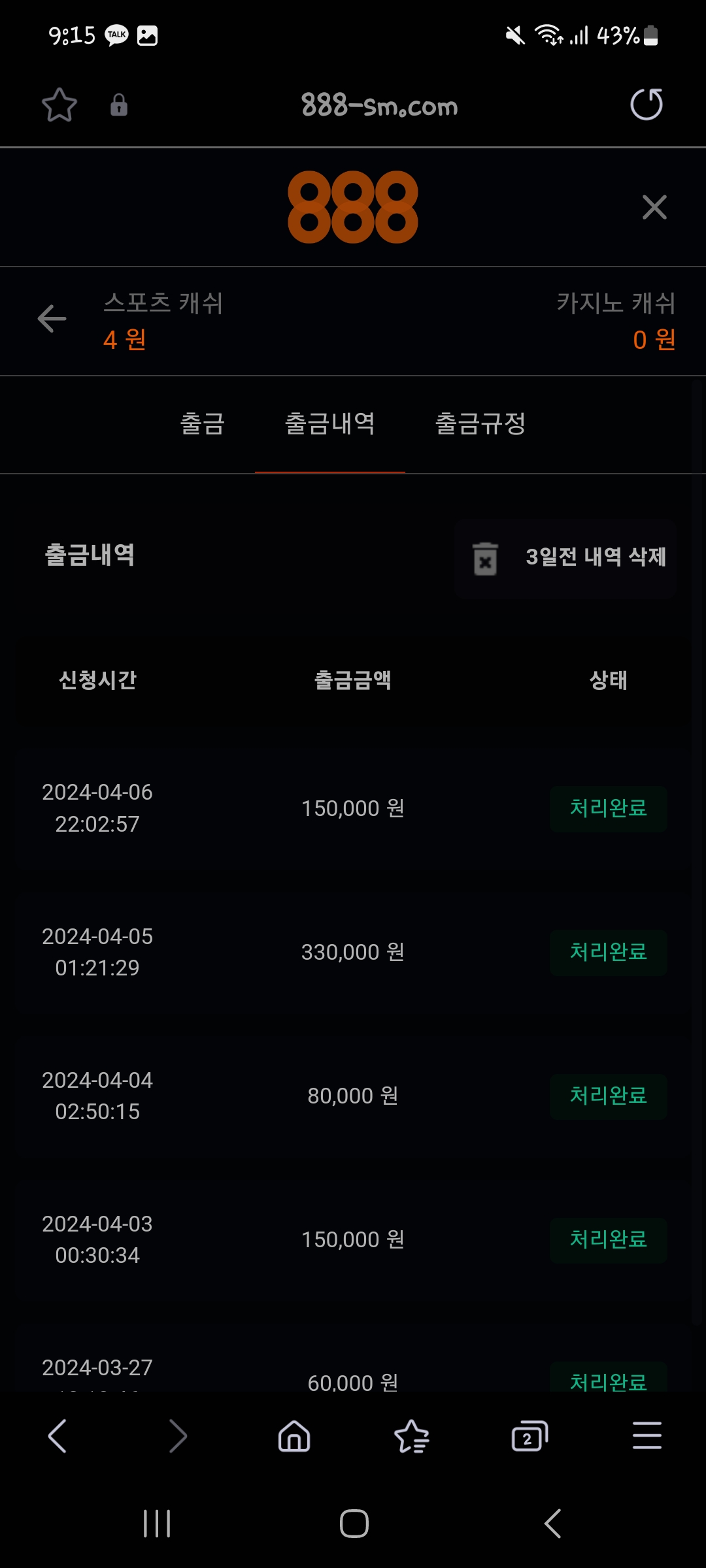Image resolution: width=706 pixels, height=1568 pixels.
Task: Go back using the arrow beside 스포츠 캐쉬
Action: point(52,319)
